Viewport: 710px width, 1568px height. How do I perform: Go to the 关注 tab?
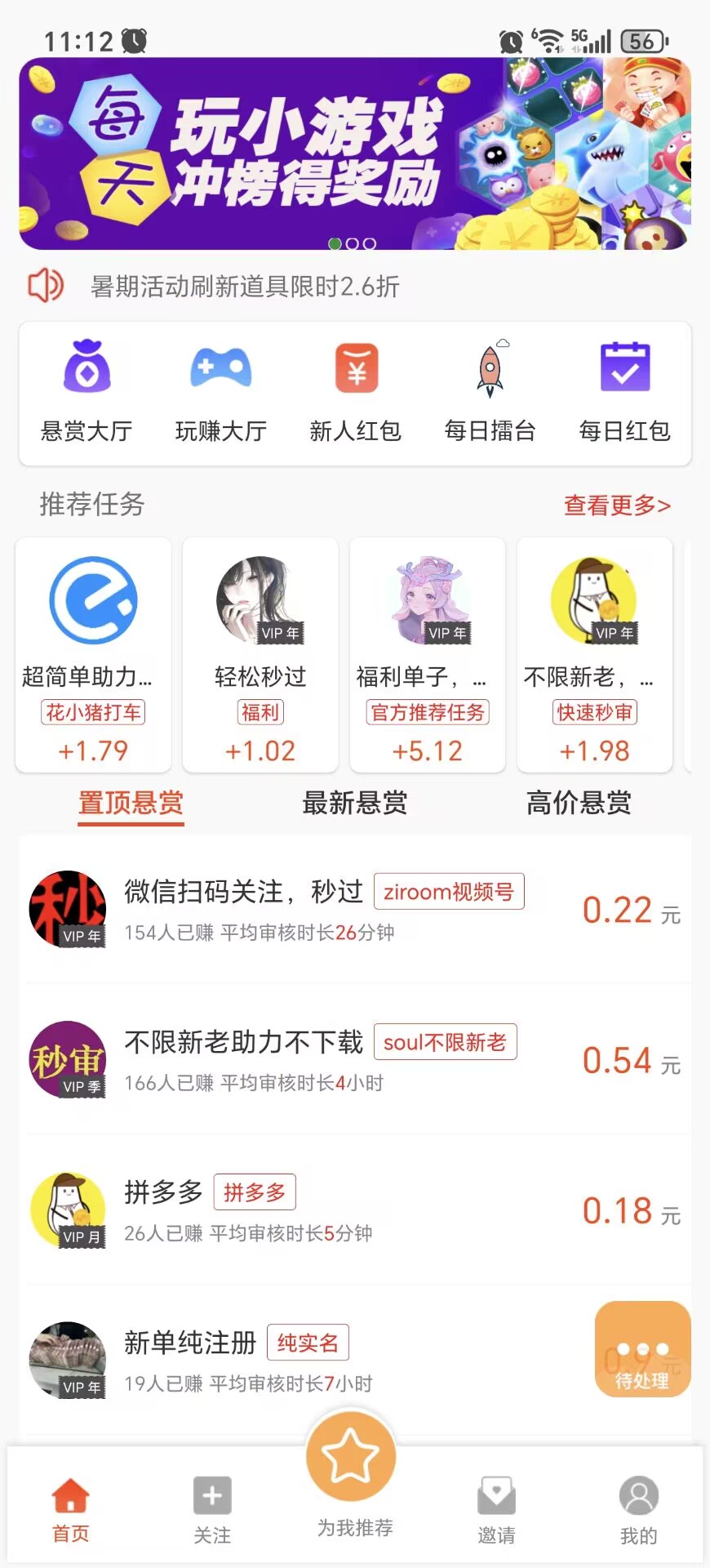click(x=212, y=1510)
